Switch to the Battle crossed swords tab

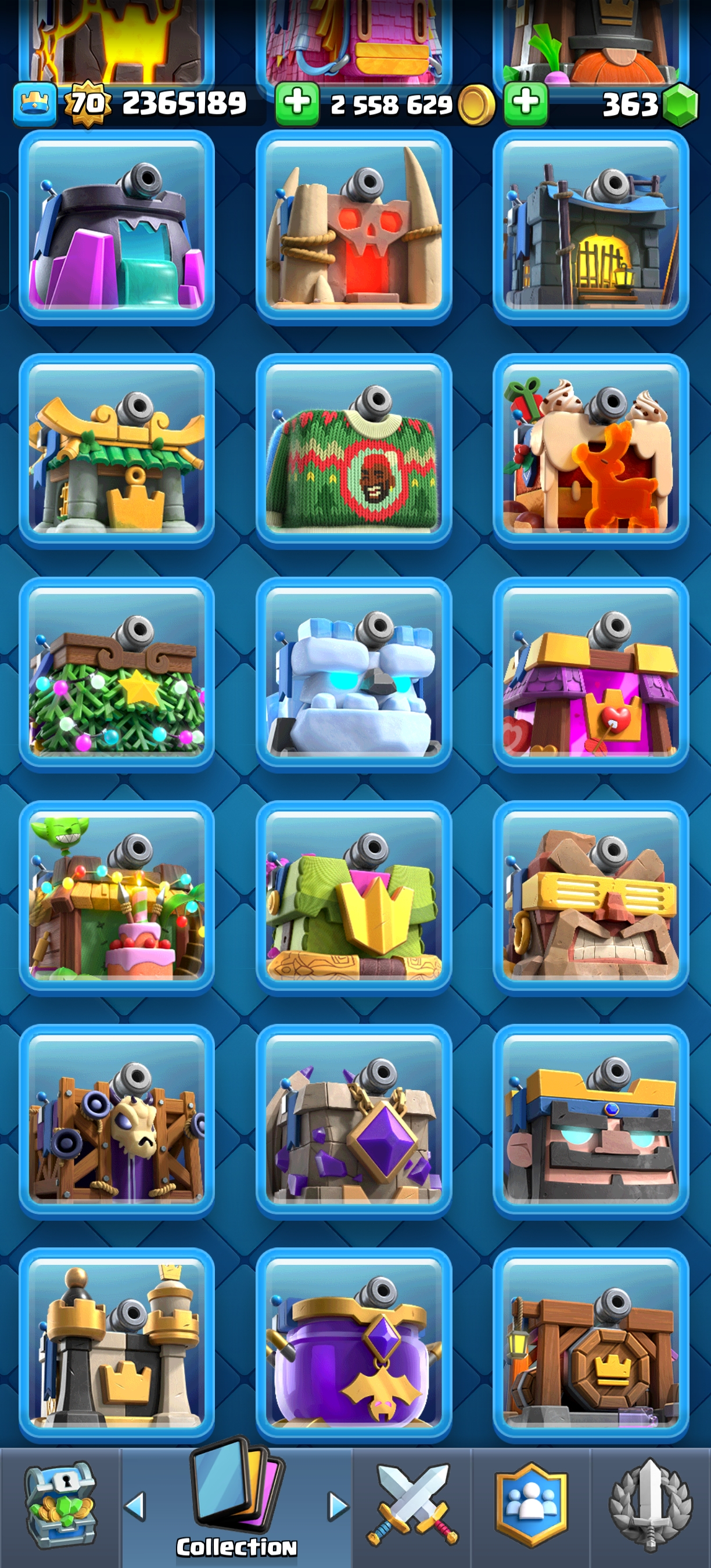413,1505
